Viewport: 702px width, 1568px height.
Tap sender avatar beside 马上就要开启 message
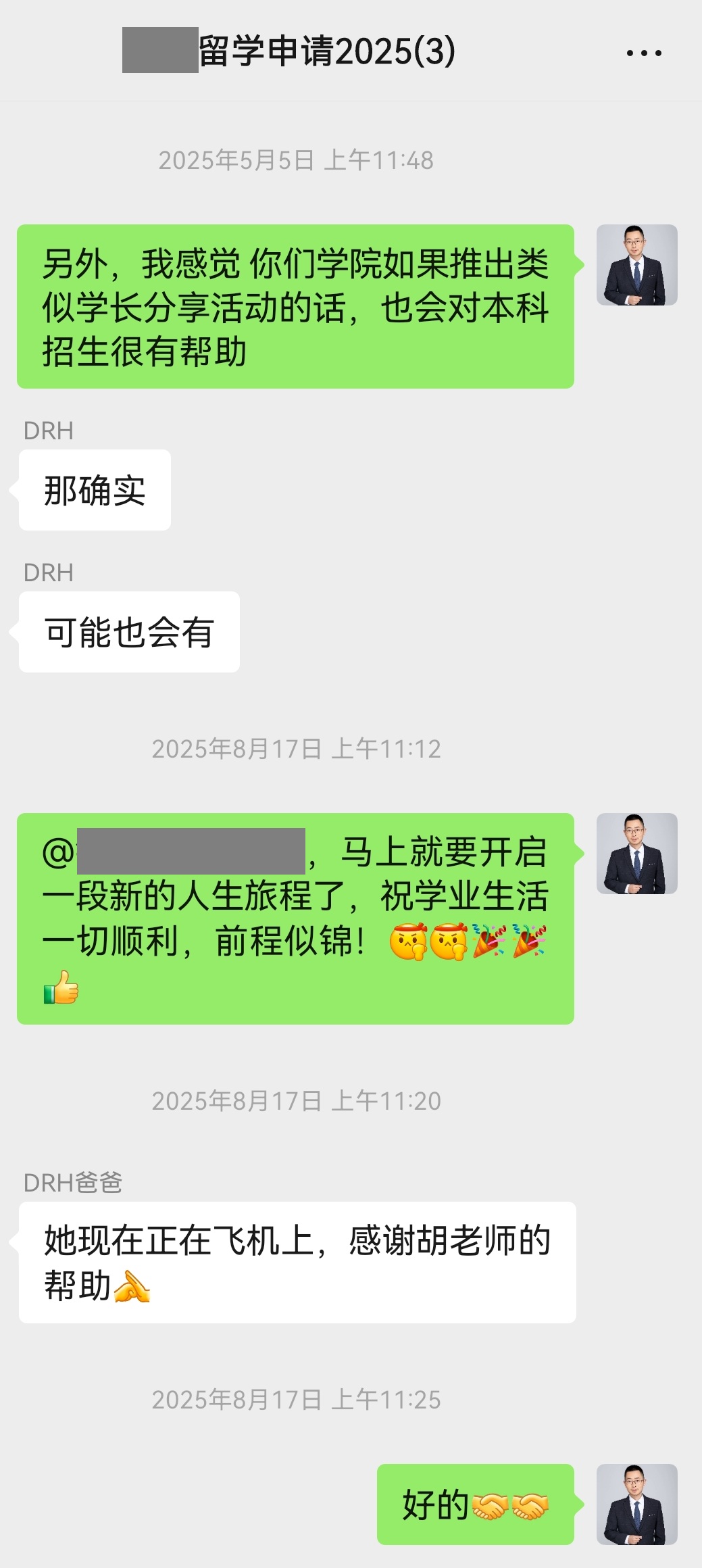(x=636, y=854)
